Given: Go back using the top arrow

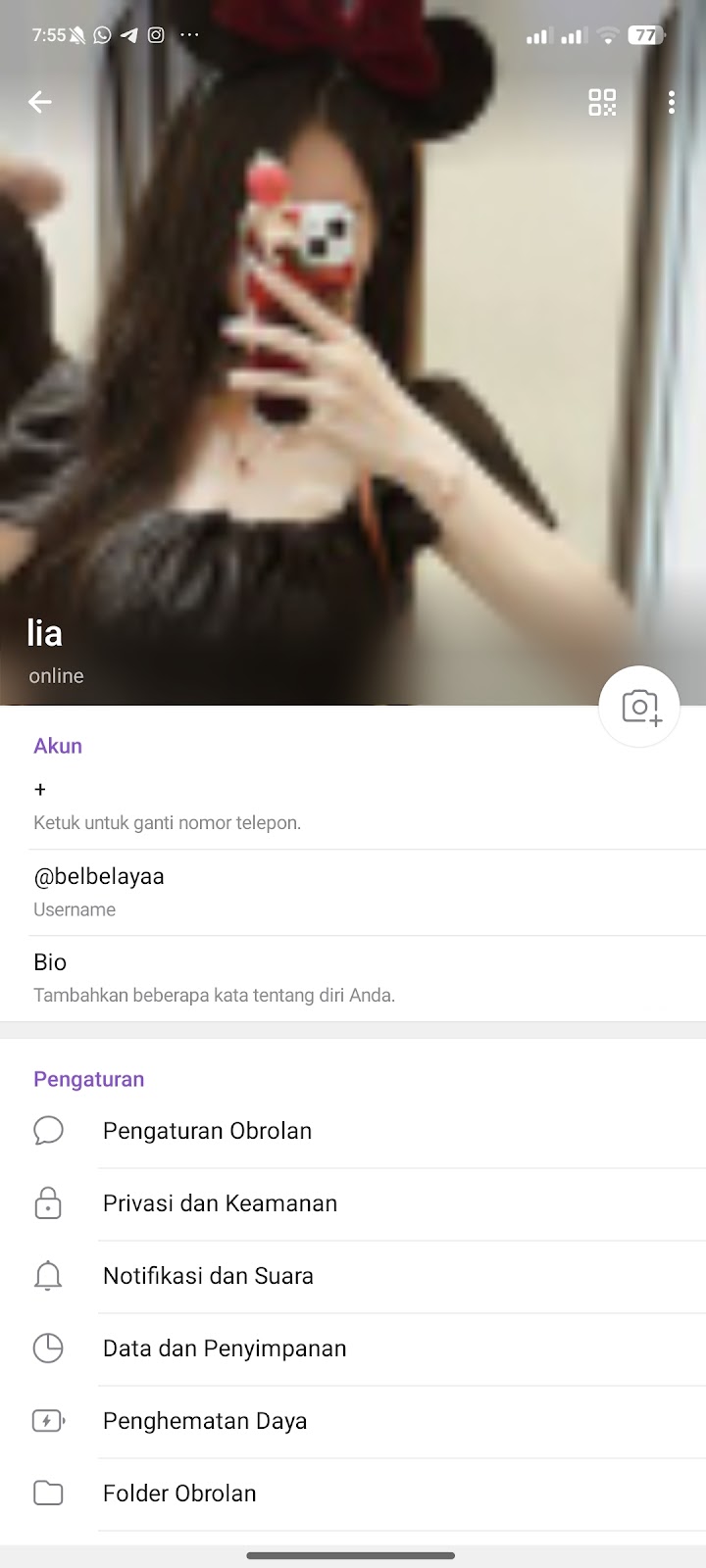Looking at the screenshot, I should click(x=39, y=102).
